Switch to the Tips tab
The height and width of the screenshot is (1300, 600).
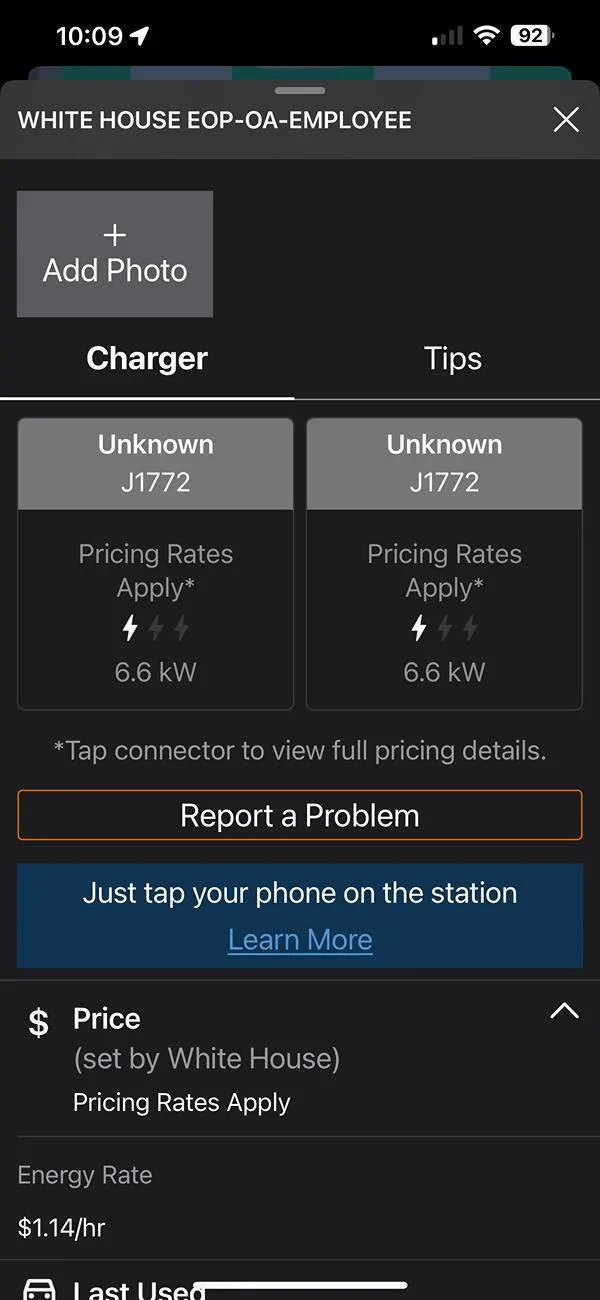pos(452,359)
